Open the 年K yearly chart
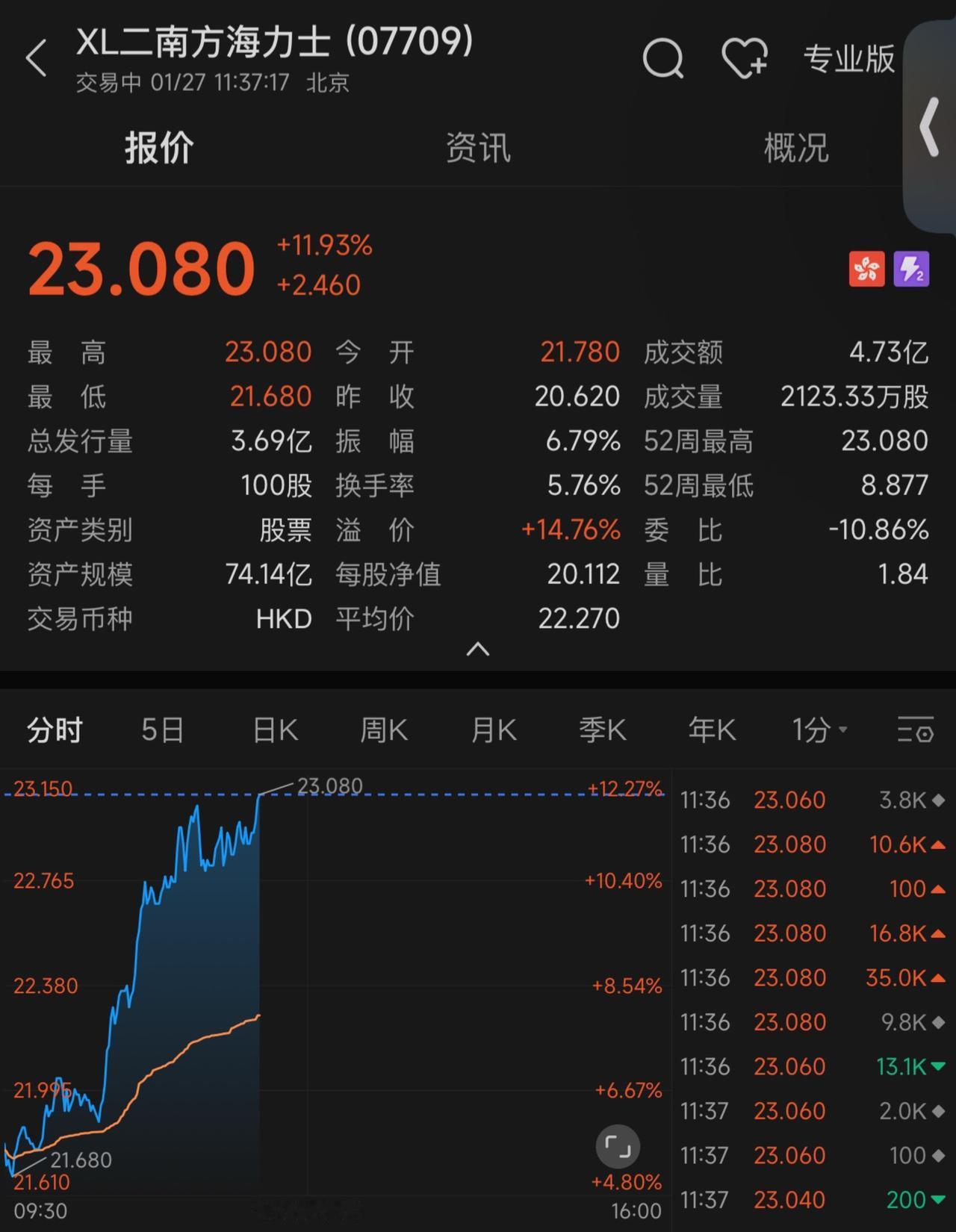This screenshot has height=1232, width=956. [710, 730]
